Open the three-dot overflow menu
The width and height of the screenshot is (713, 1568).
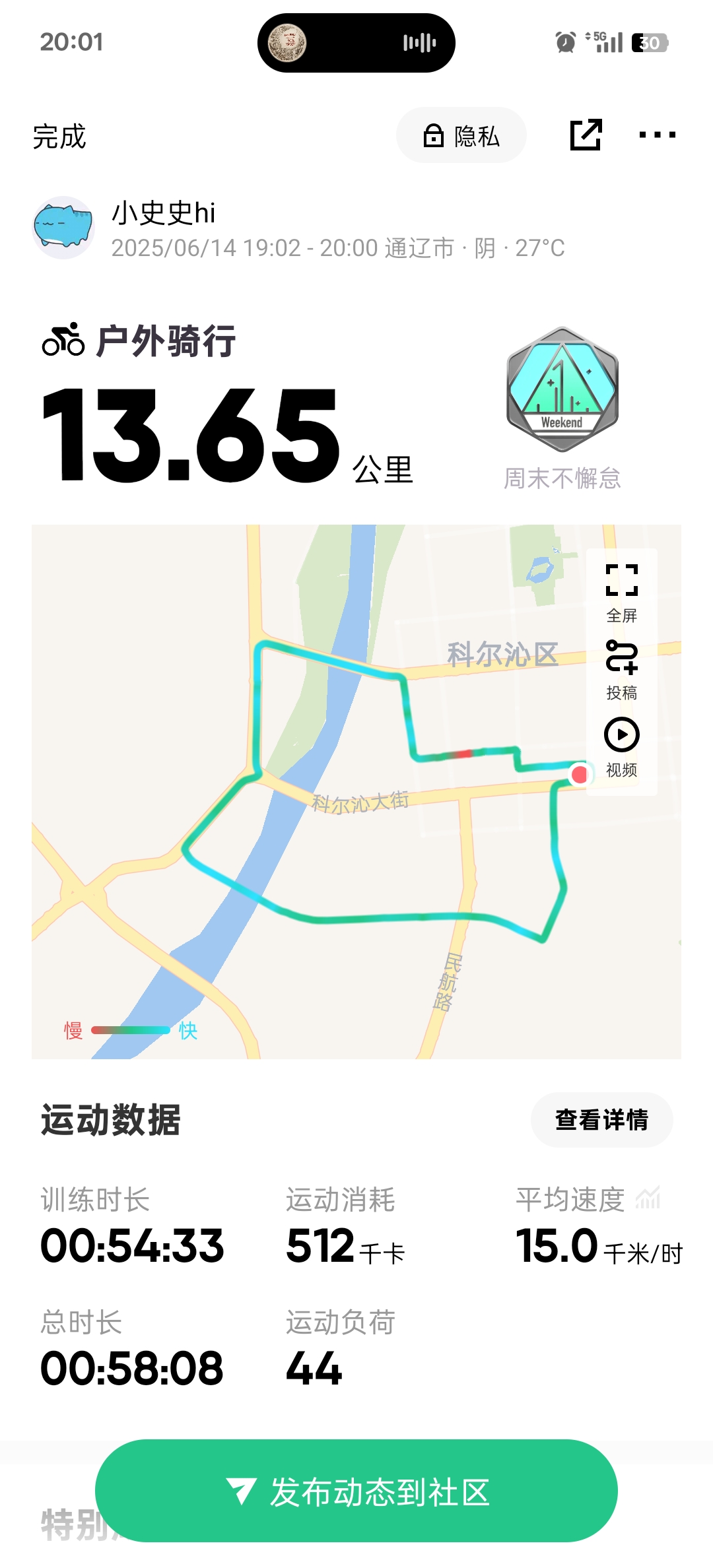pos(657,135)
